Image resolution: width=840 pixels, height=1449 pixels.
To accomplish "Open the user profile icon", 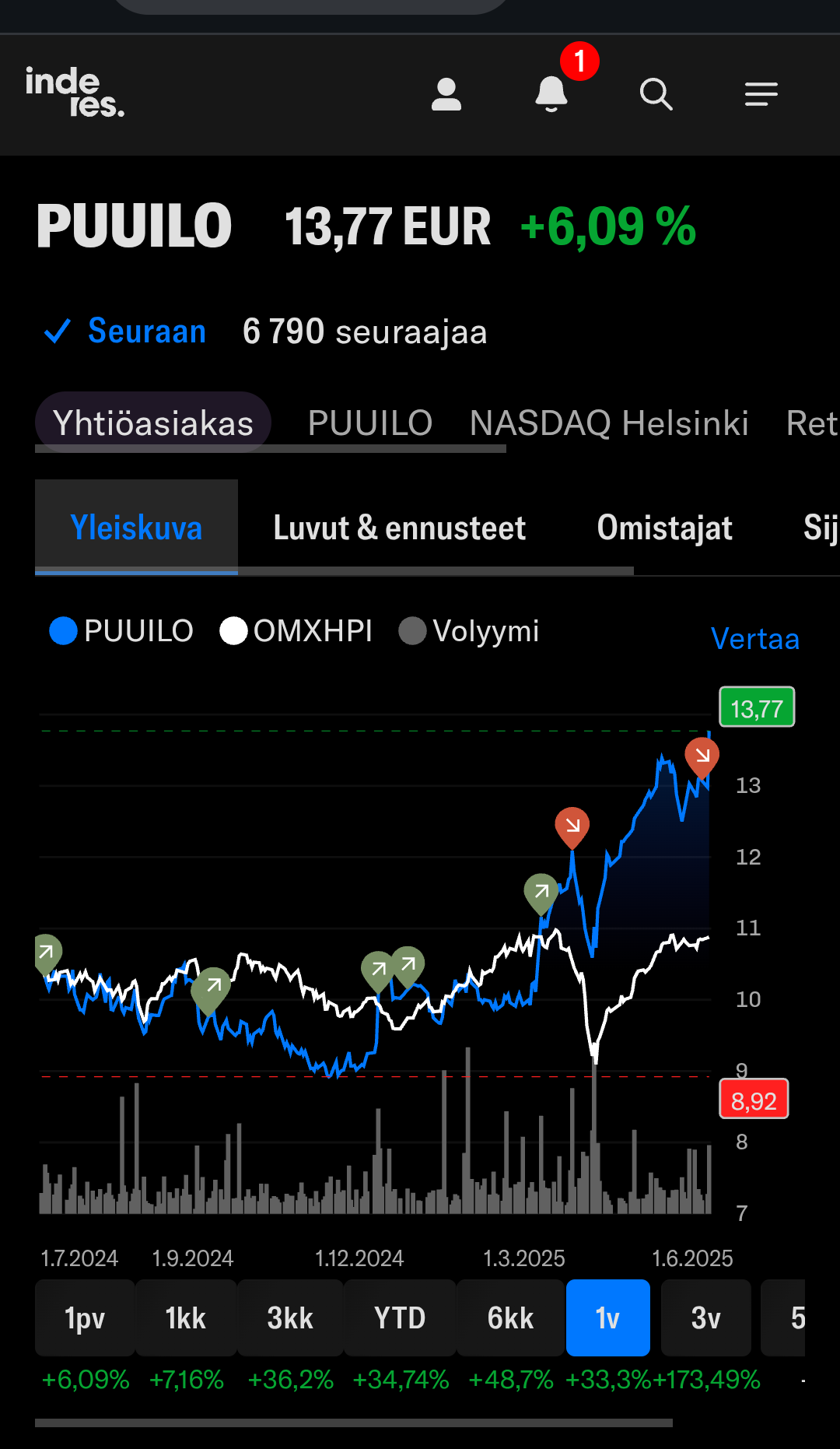I will (446, 94).
